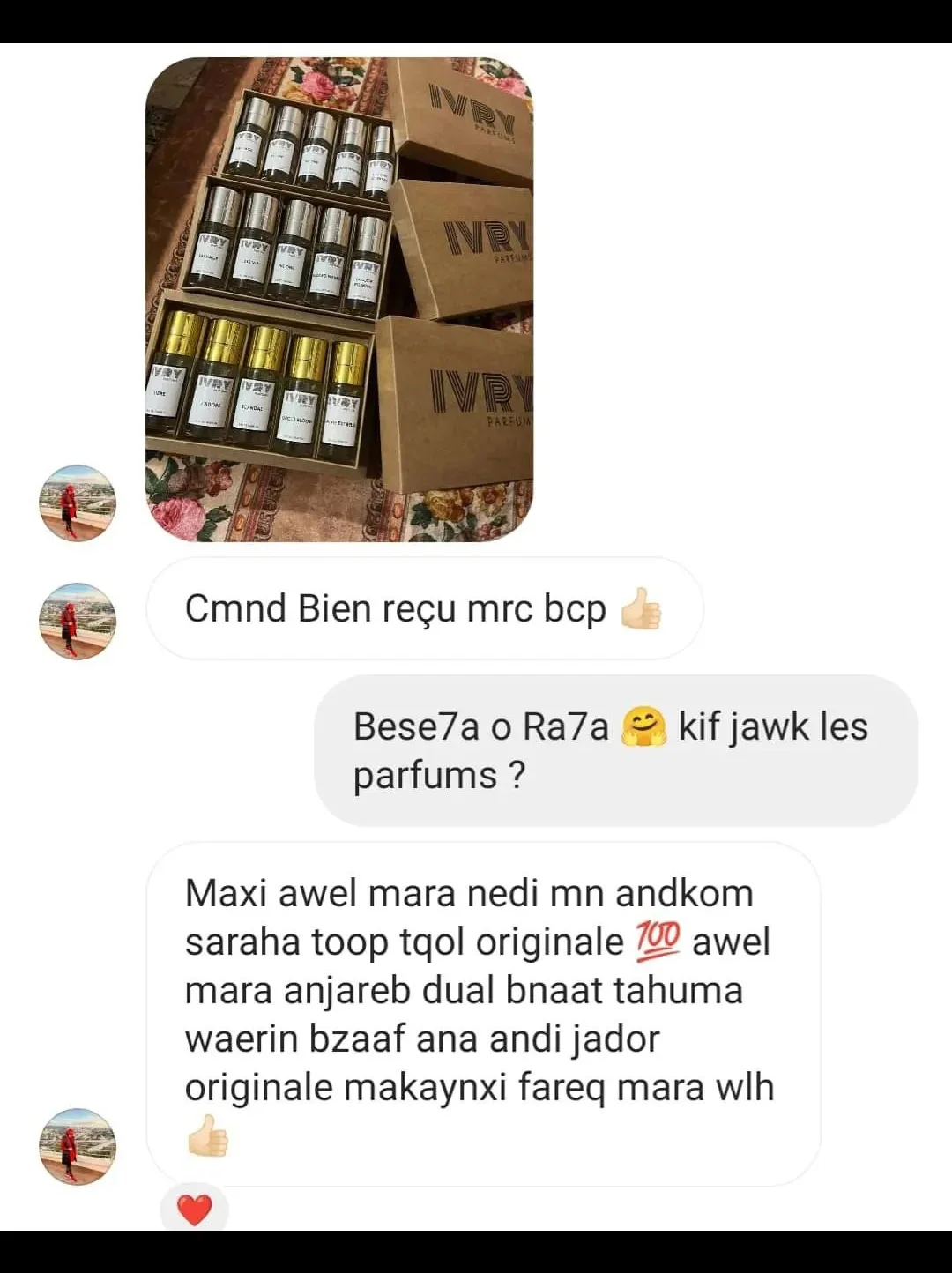Open the IVRY perfume boxes photo message

coord(339,300)
